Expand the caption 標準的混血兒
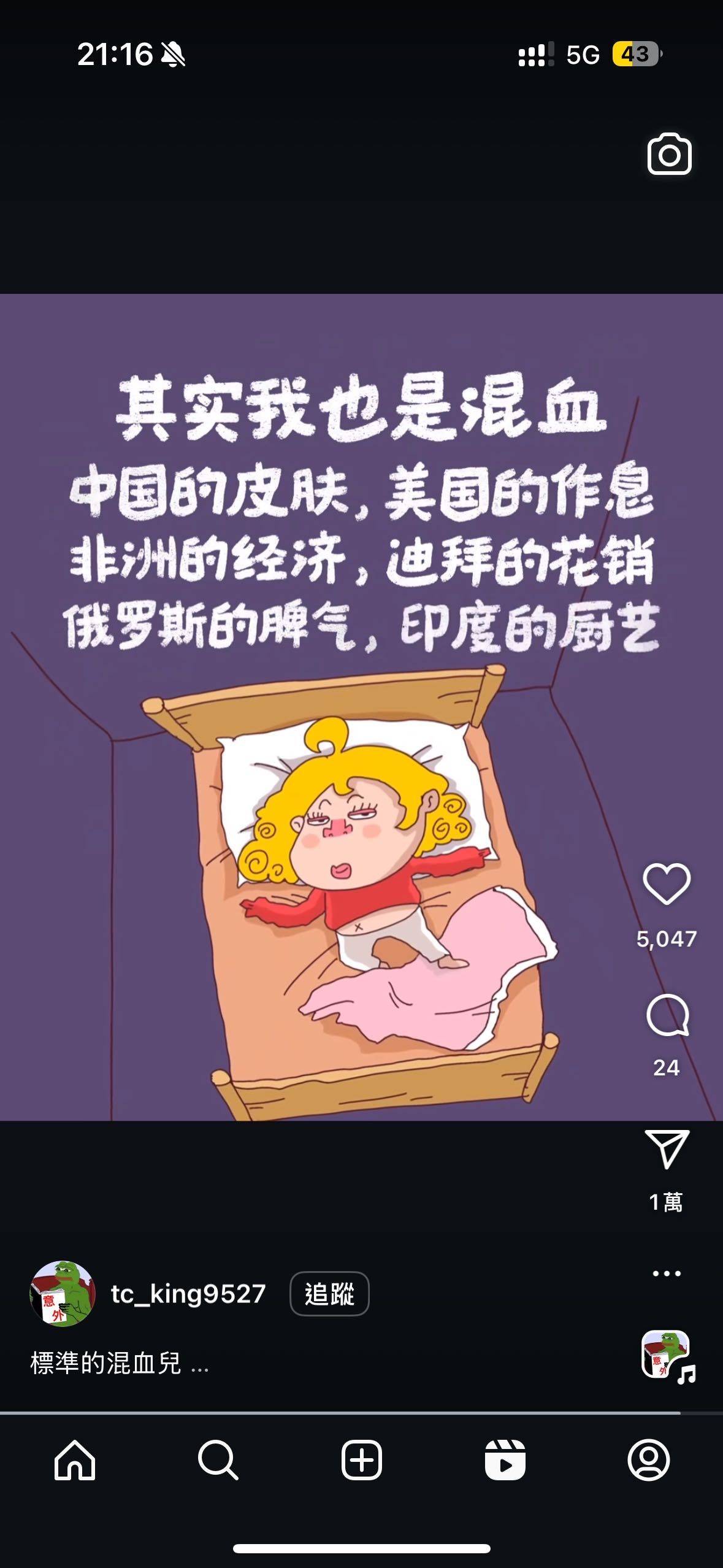Screen dimensions: 723x1568 (120, 1363)
